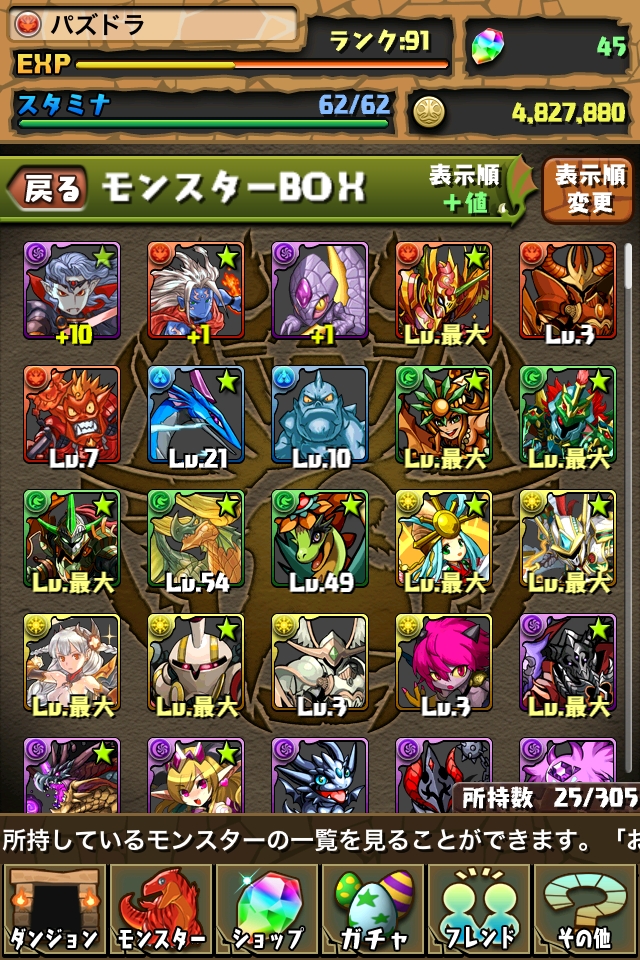Open the 表示順変更 sort order button
This screenshot has height=960, width=640.
(x=589, y=189)
